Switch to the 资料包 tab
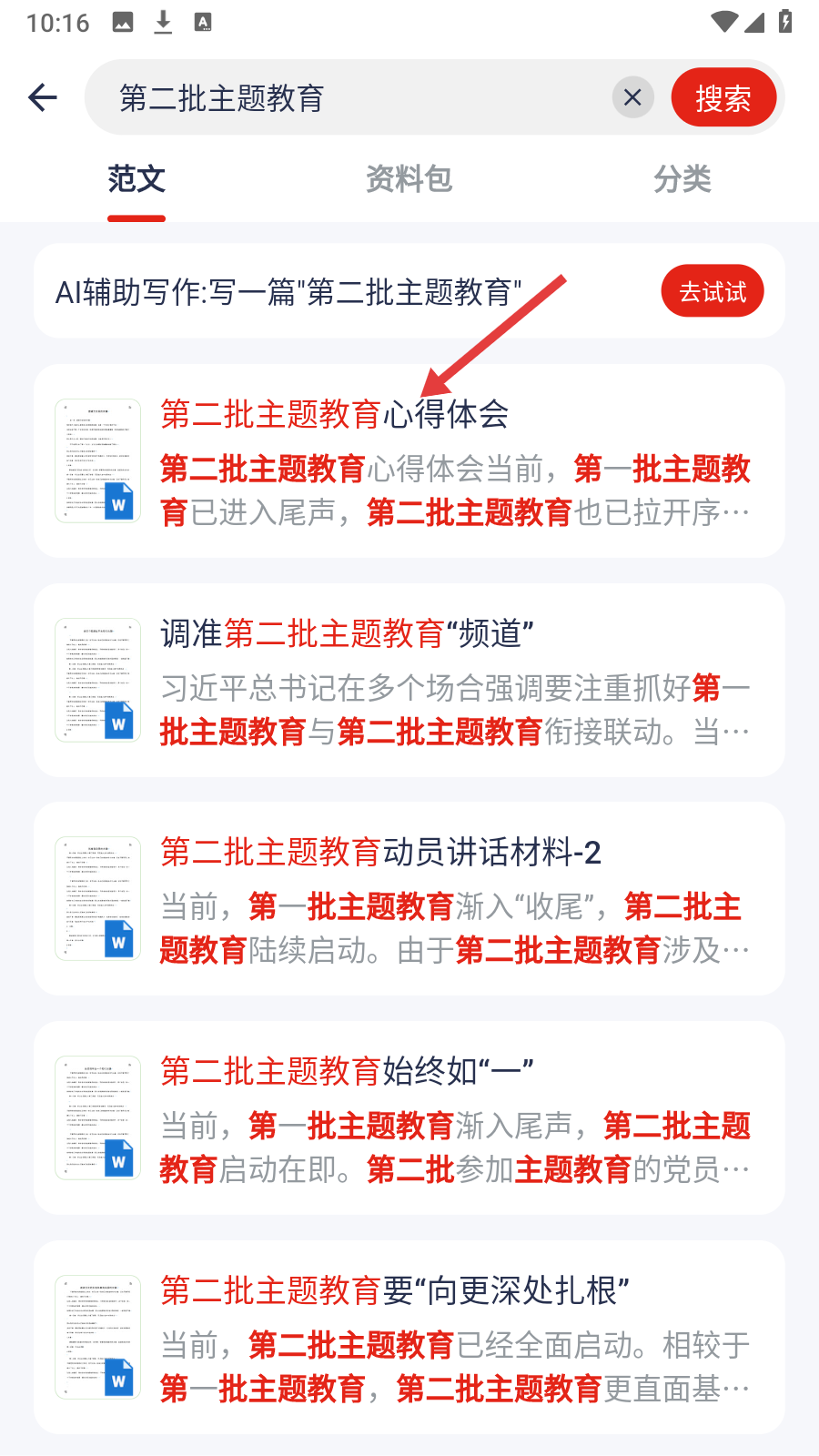The width and height of the screenshot is (819, 1456). coord(409,179)
